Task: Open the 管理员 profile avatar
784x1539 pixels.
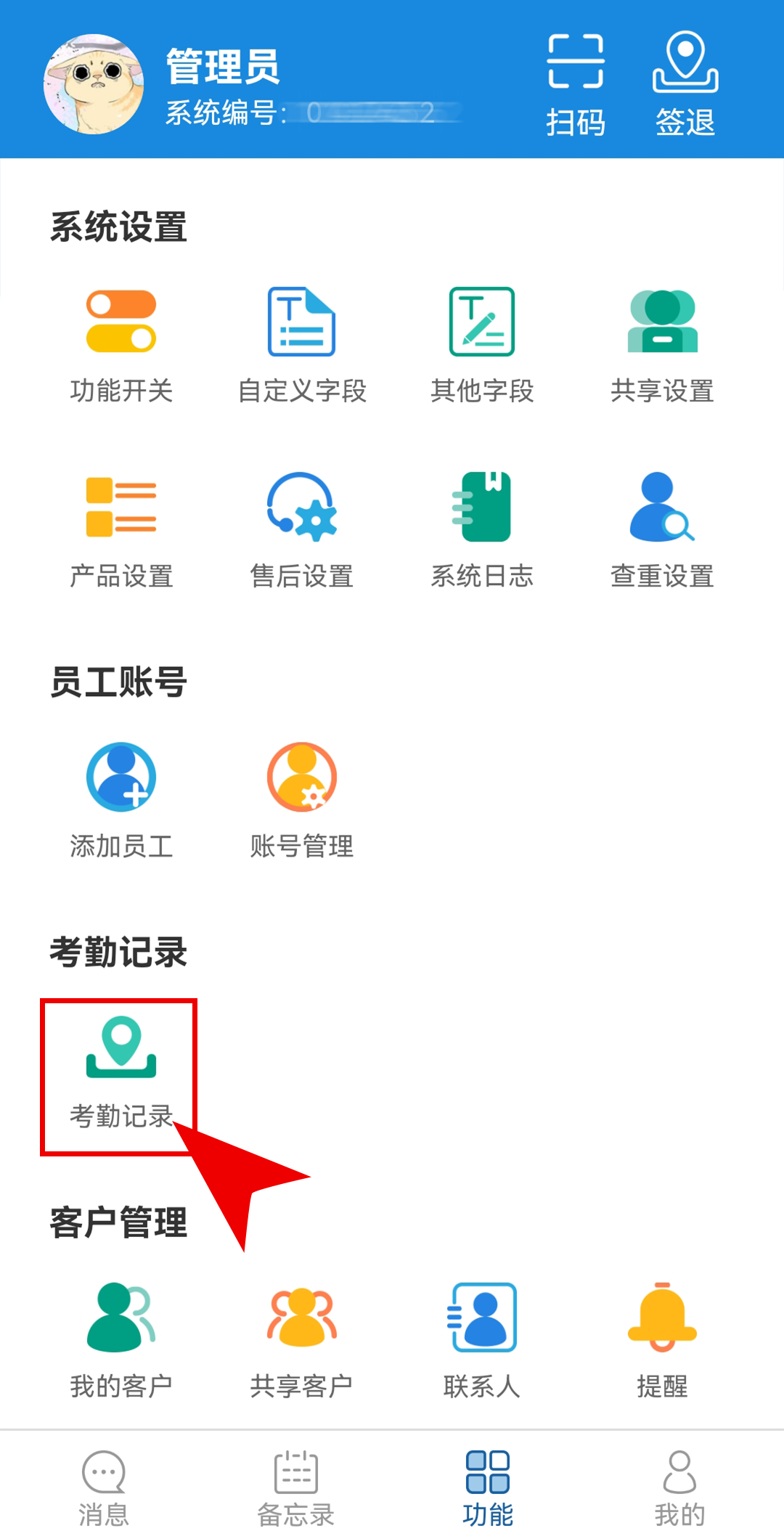Action: coord(94,84)
